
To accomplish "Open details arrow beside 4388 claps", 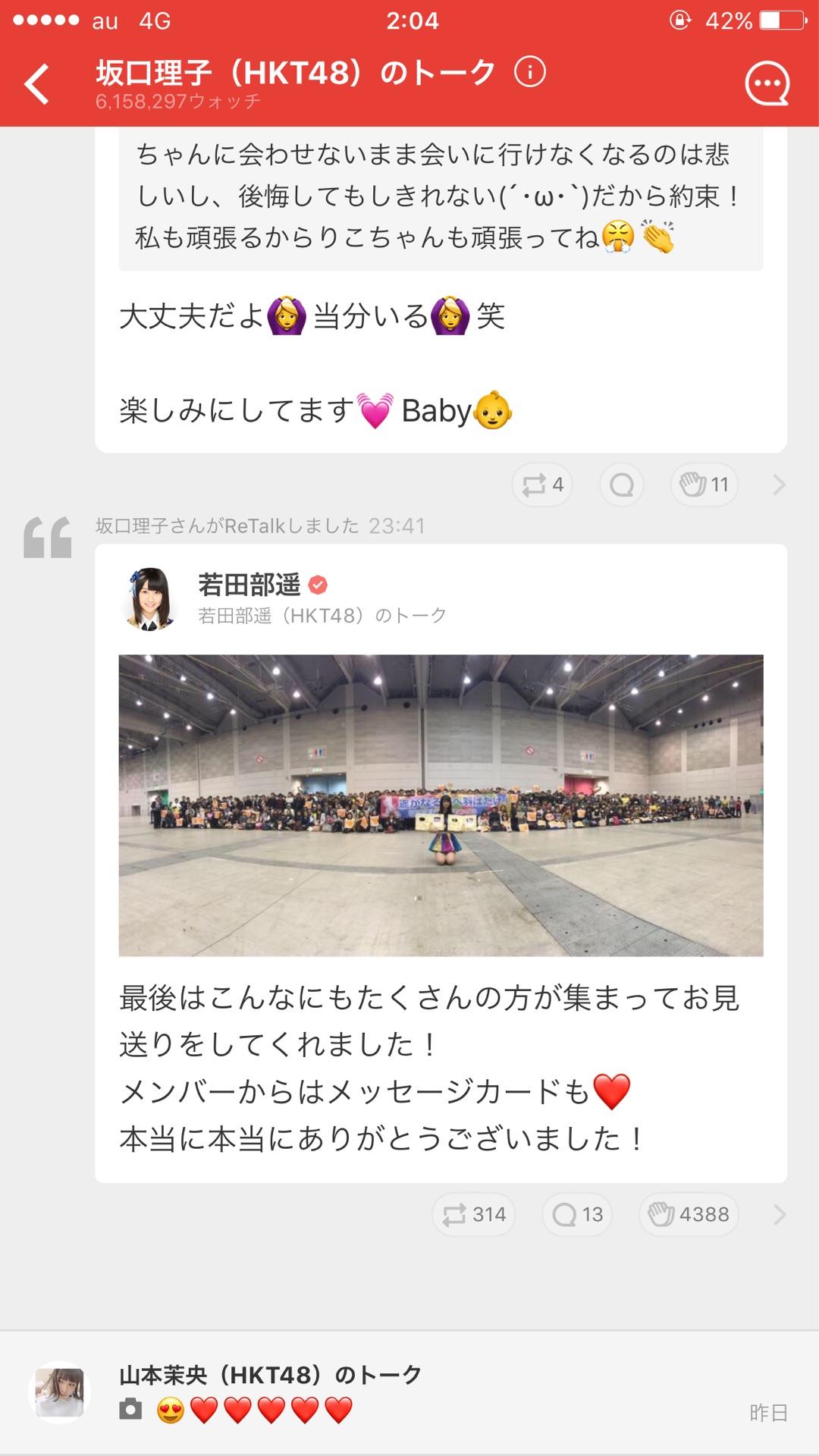I will point(779,1215).
